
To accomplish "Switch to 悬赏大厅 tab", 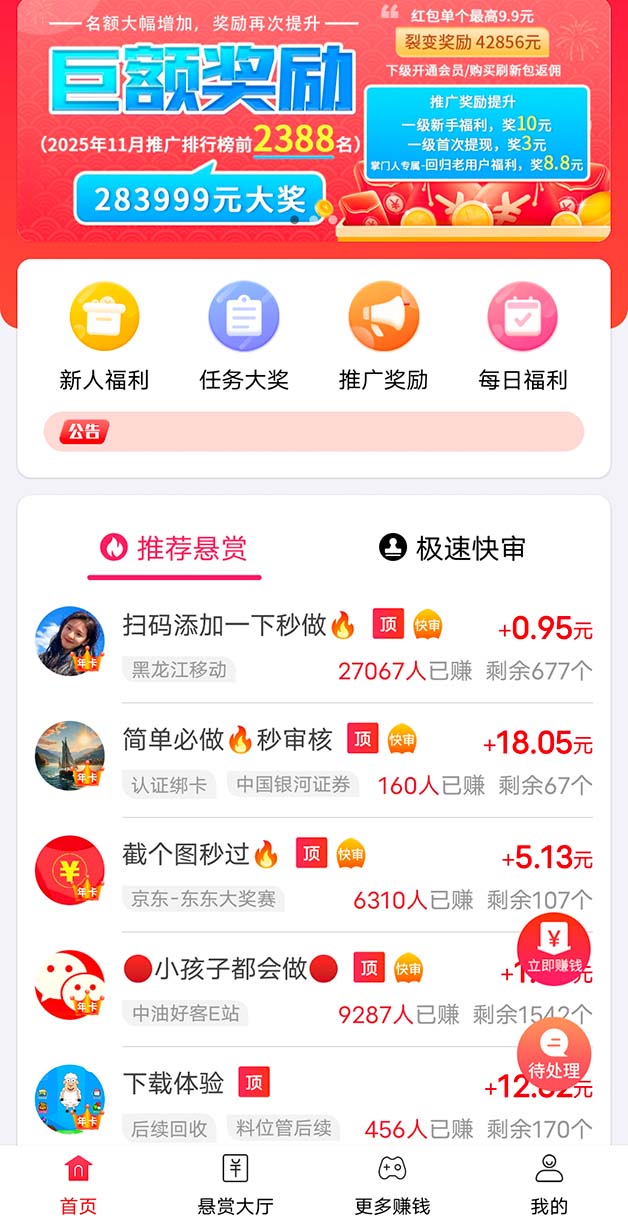I will [x=235, y=1183].
